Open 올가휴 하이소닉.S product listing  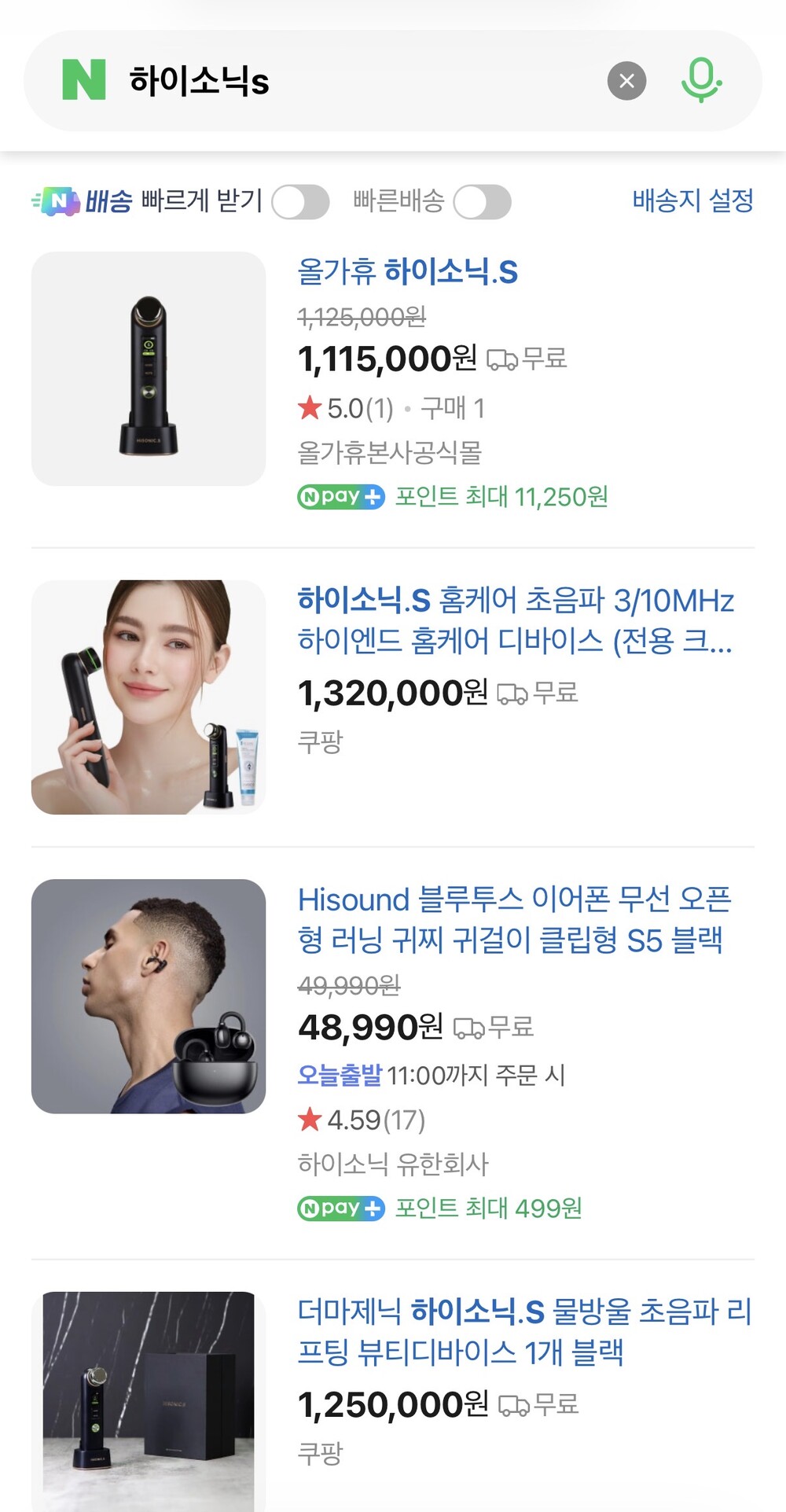click(x=407, y=272)
